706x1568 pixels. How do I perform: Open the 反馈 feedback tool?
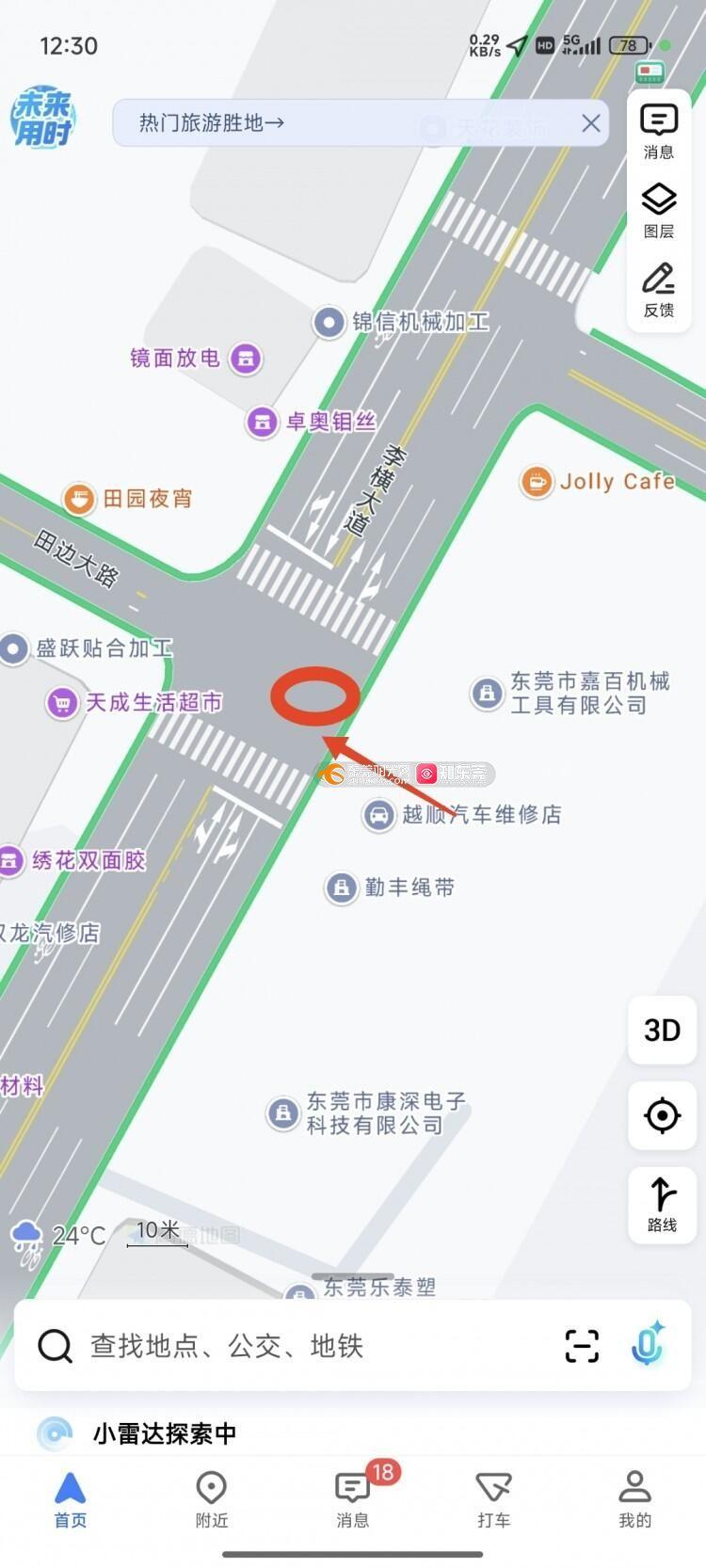tap(659, 290)
